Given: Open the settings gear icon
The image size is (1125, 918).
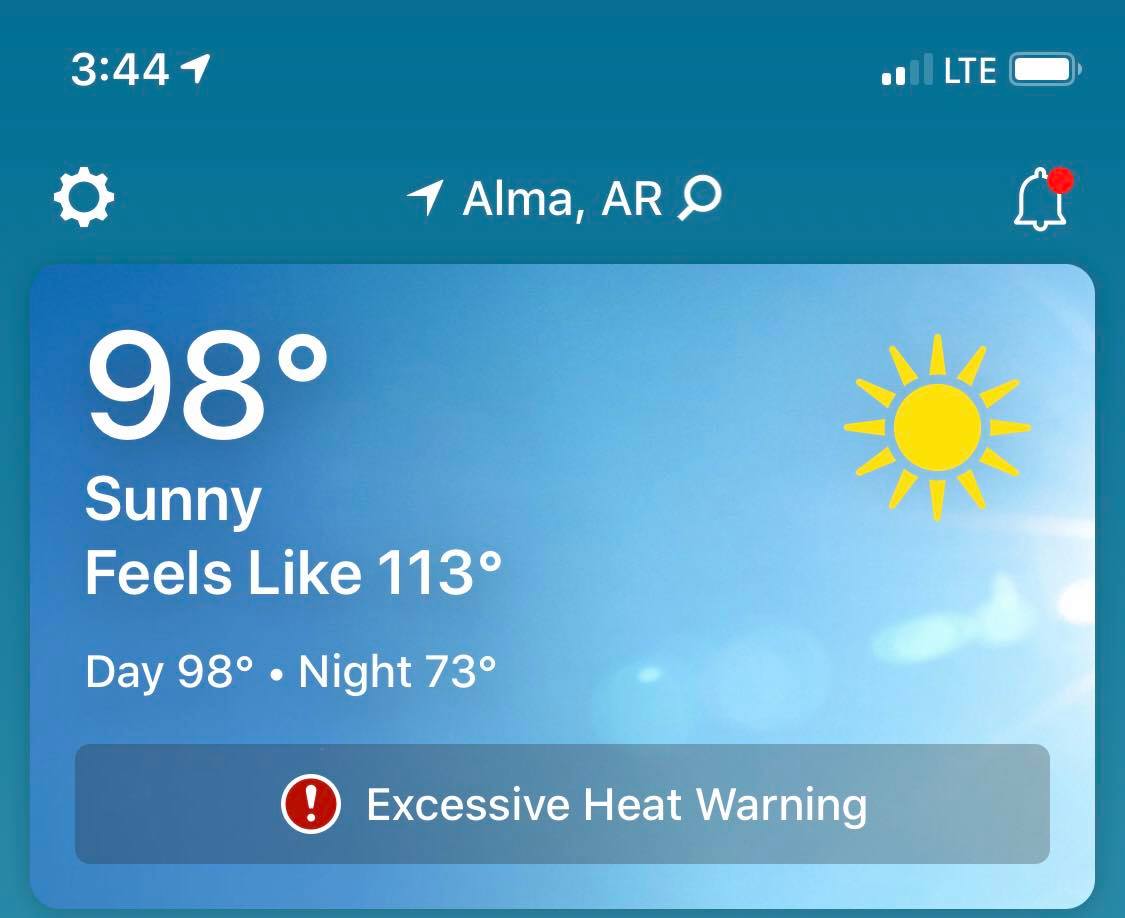Looking at the screenshot, I should pyautogui.click(x=84, y=197).
